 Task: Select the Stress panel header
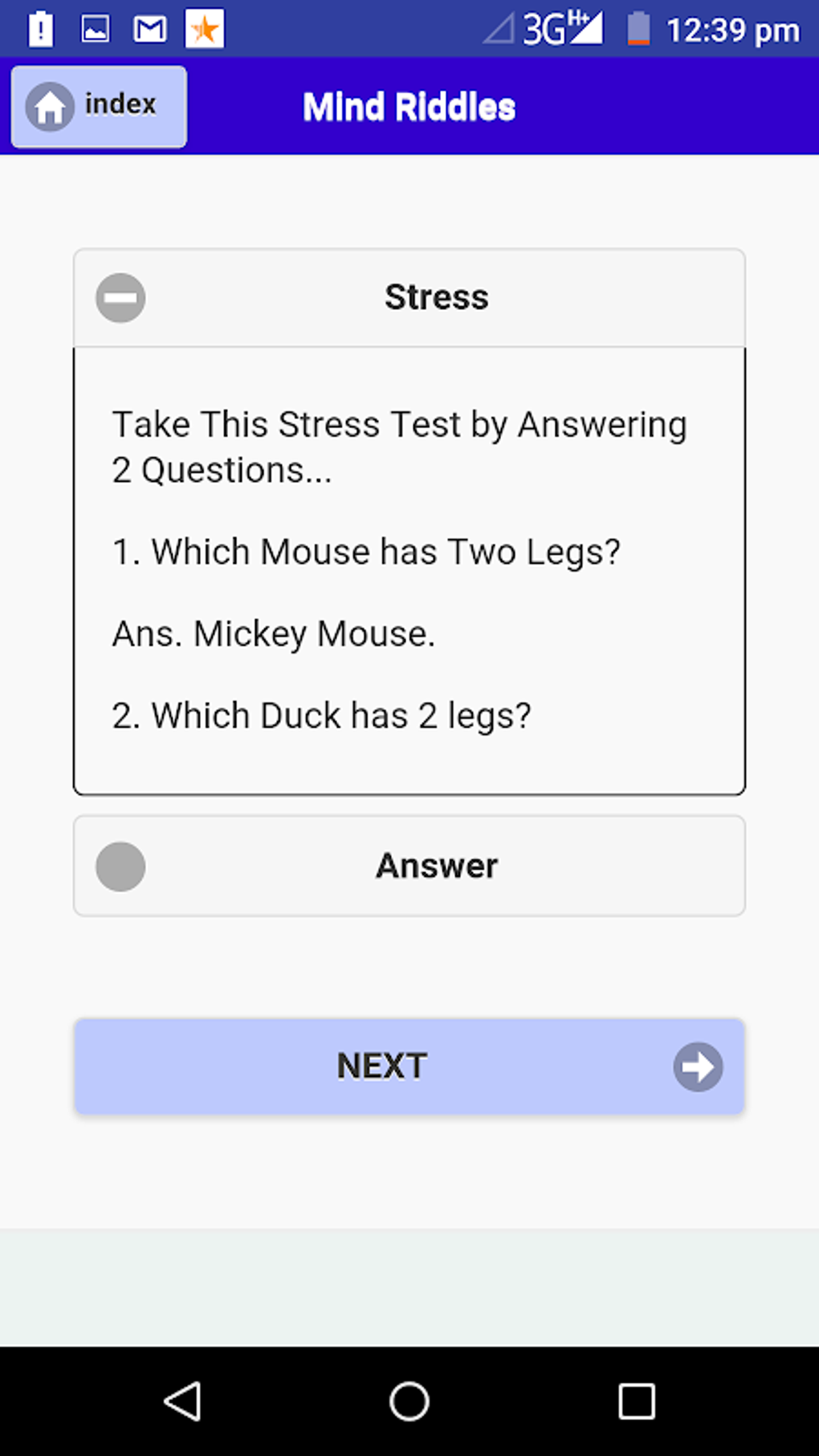436,296
